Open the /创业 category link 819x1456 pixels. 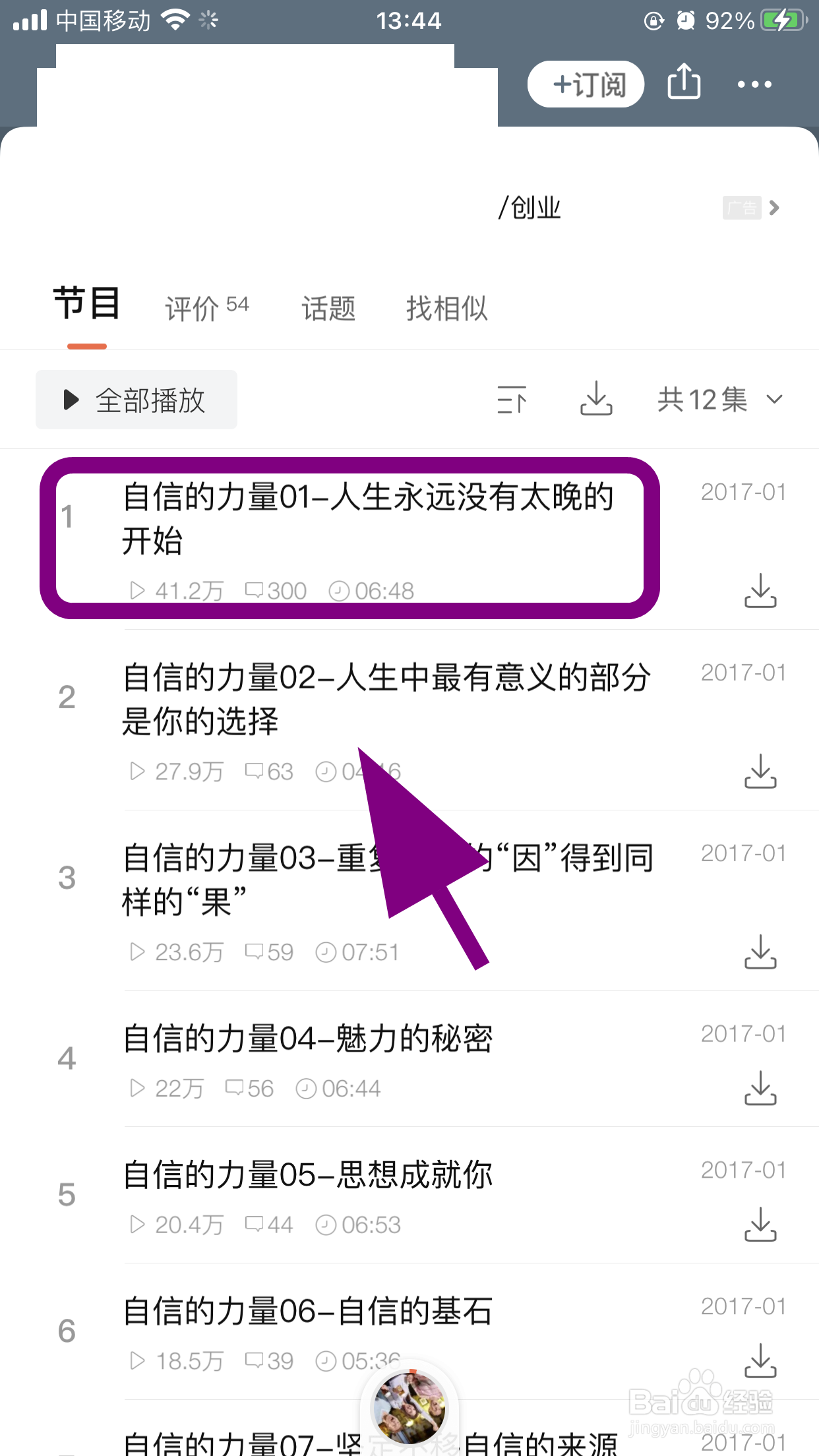[x=531, y=206]
